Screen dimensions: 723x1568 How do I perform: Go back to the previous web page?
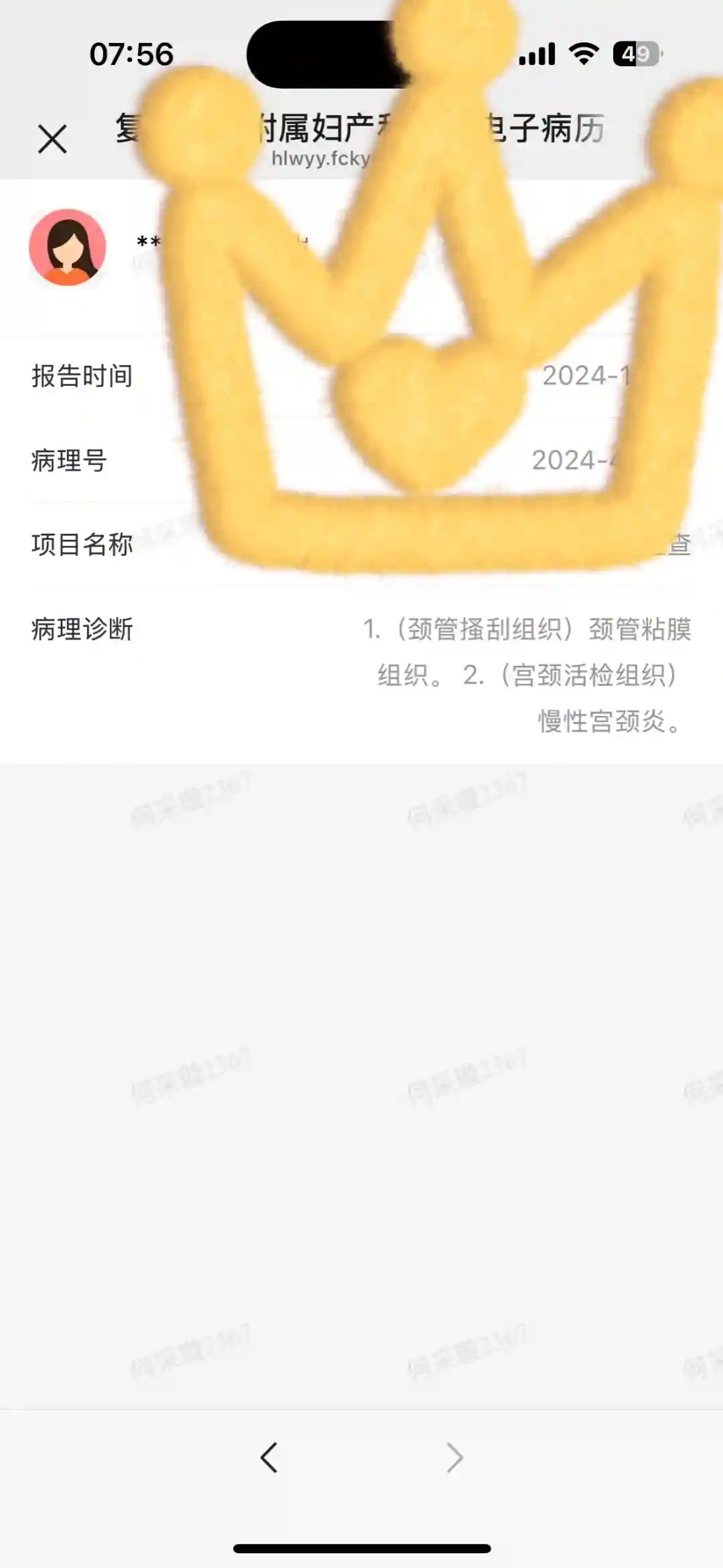tap(269, 1457)
